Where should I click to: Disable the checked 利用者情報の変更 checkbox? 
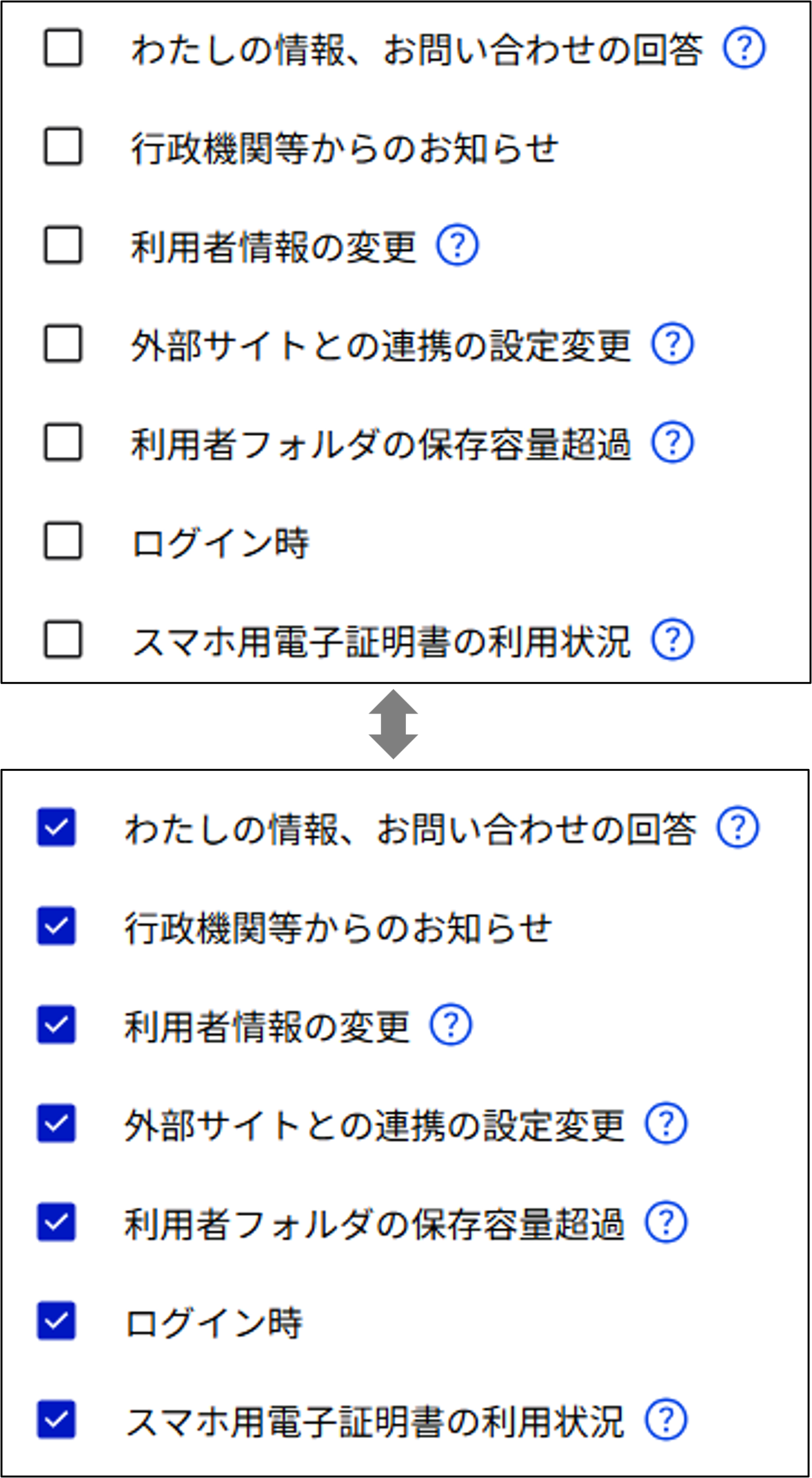point(56,1024)
